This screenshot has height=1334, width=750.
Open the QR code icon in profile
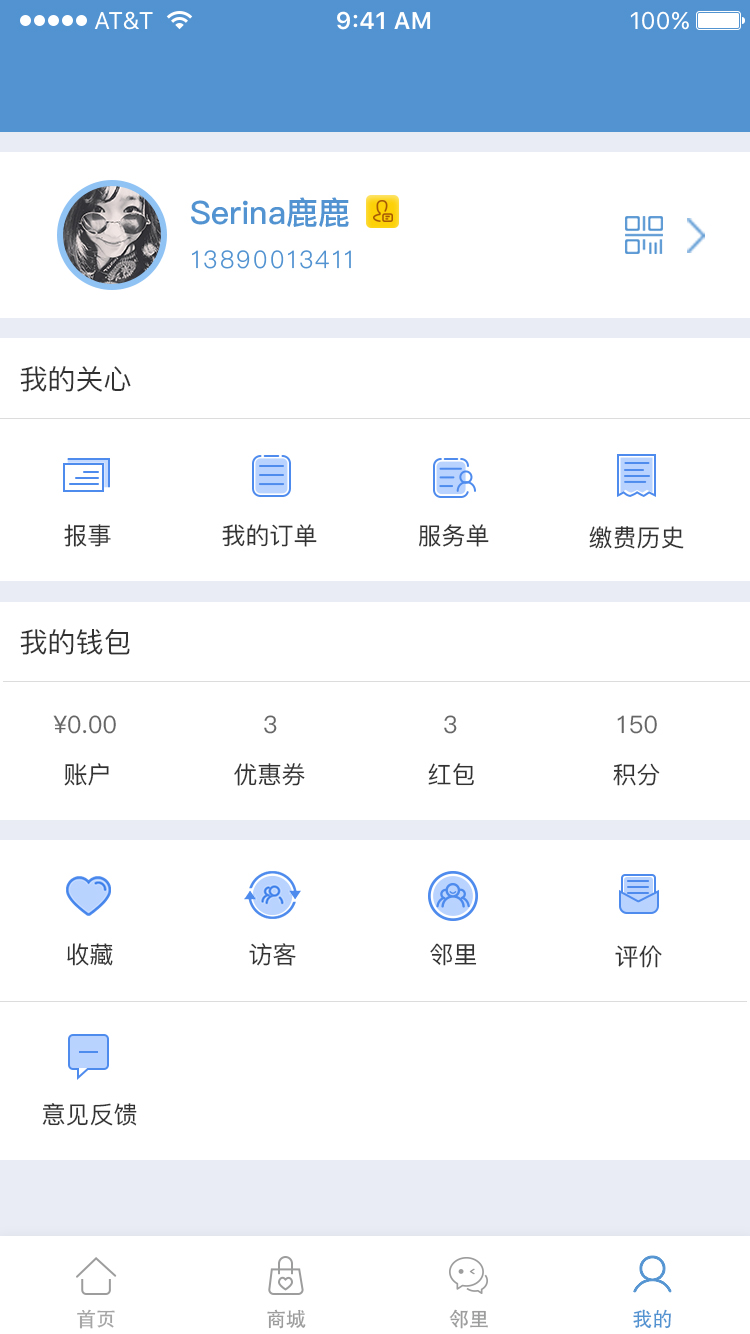644,235
